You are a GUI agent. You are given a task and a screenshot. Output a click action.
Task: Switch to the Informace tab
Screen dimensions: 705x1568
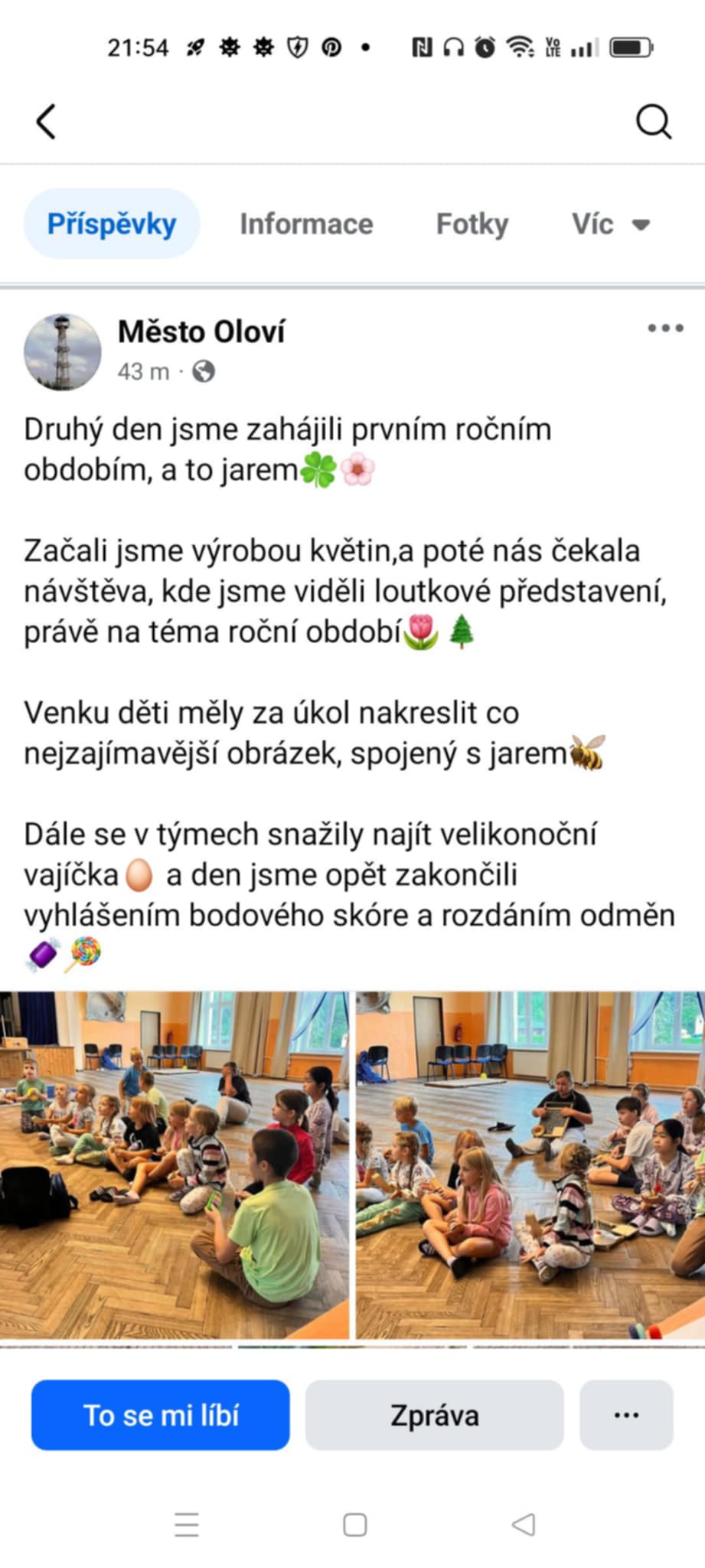[306, 224]
